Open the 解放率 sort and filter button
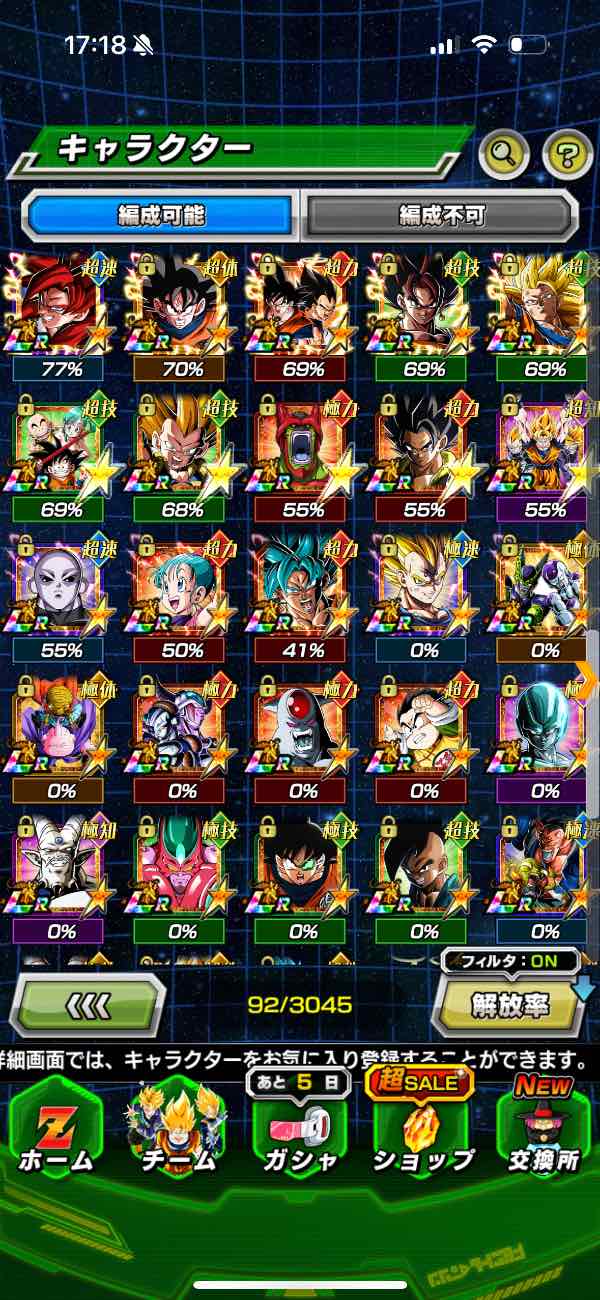This screenshot has height=1300, width=600. click(x=510, y=1004)
